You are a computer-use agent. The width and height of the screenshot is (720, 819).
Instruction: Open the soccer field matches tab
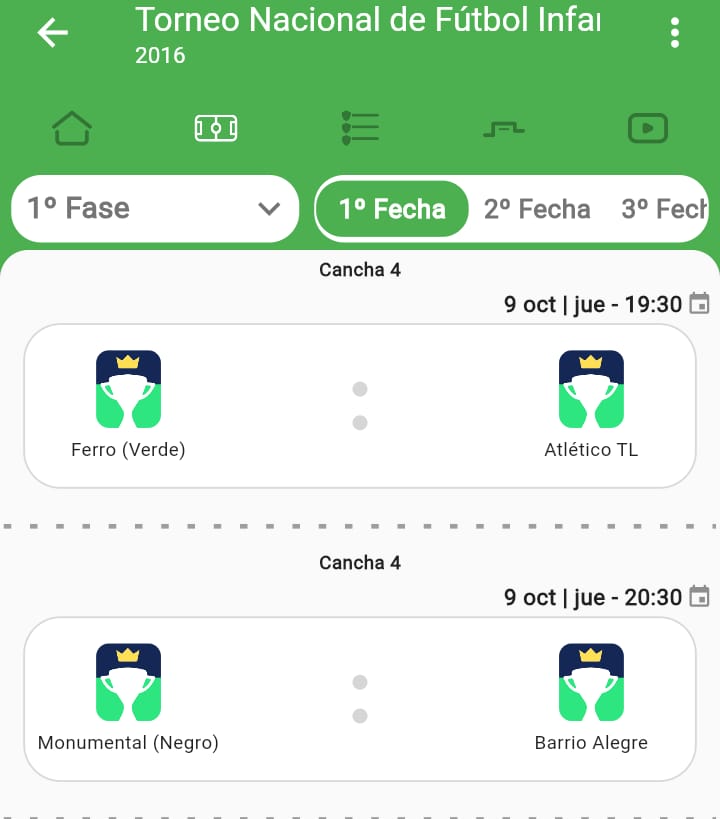216,128
